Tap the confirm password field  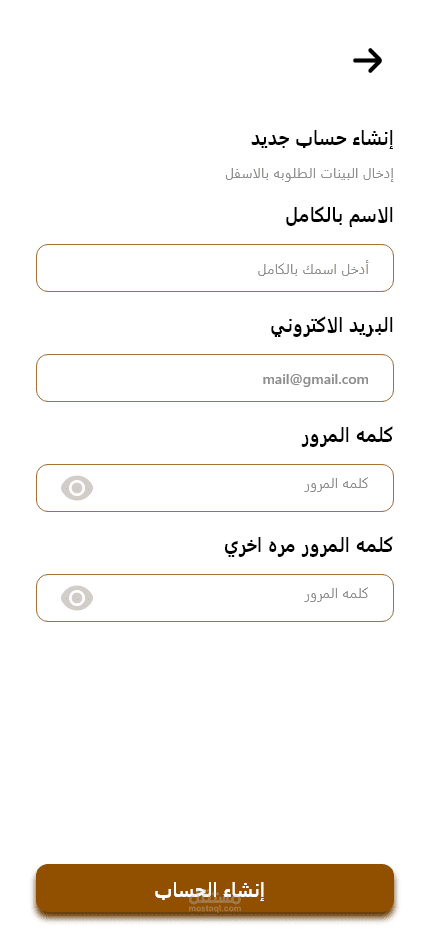click(215, 598)
